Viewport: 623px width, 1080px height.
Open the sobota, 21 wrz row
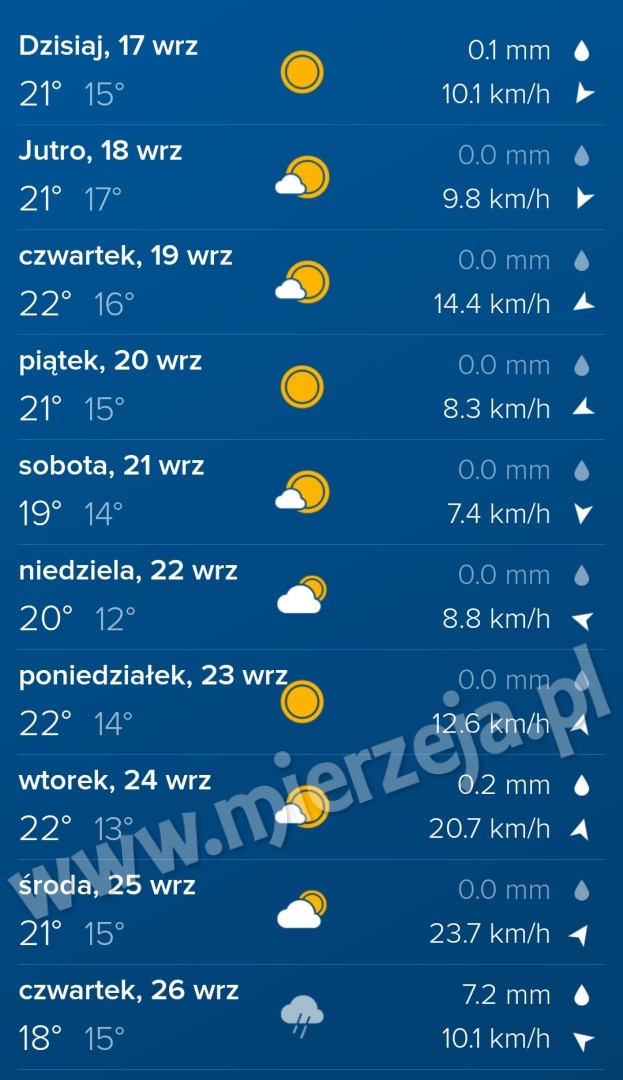click(x=311, y=492)
